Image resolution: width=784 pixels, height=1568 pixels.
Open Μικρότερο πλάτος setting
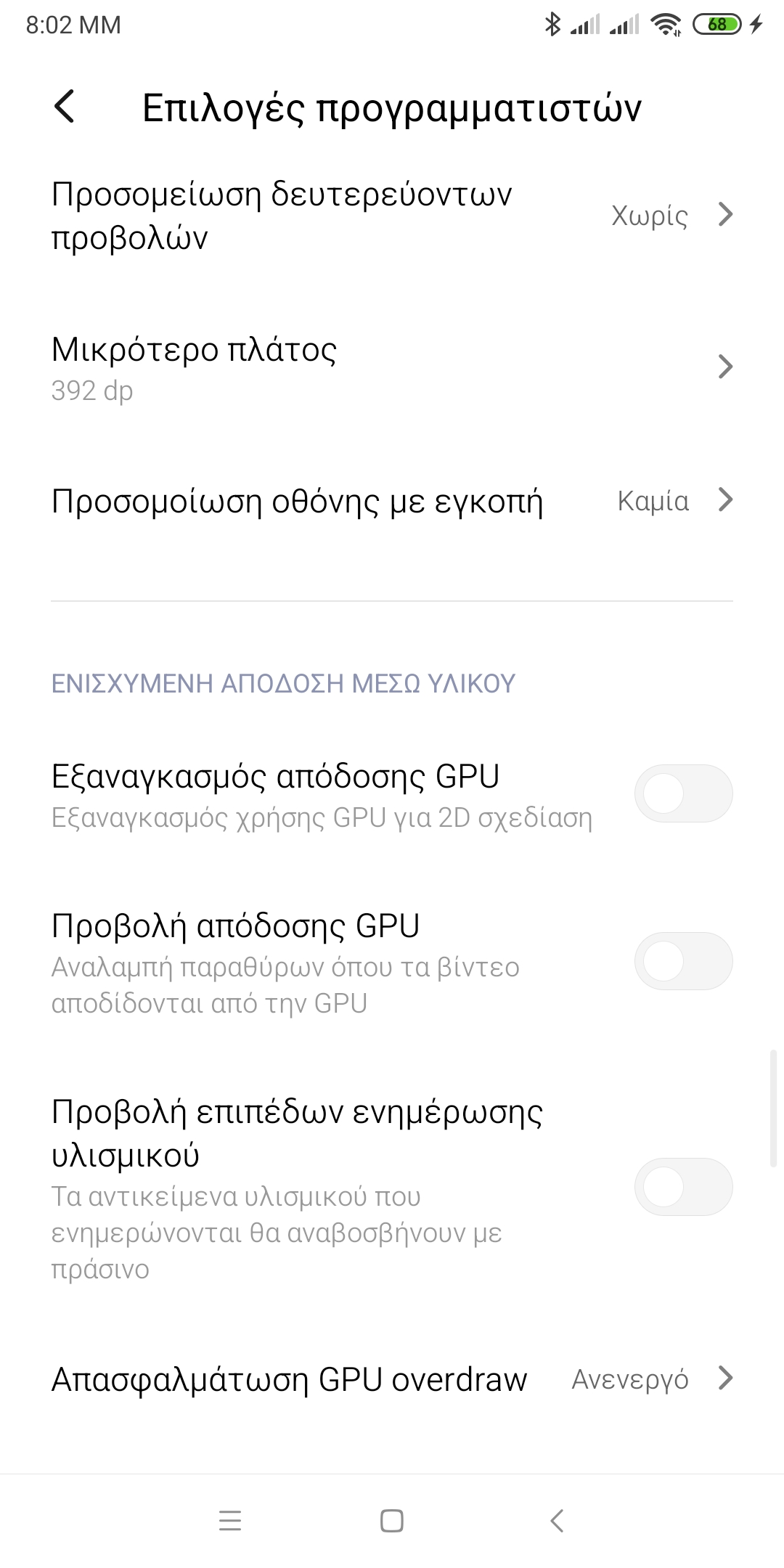[x=392, y=367]
